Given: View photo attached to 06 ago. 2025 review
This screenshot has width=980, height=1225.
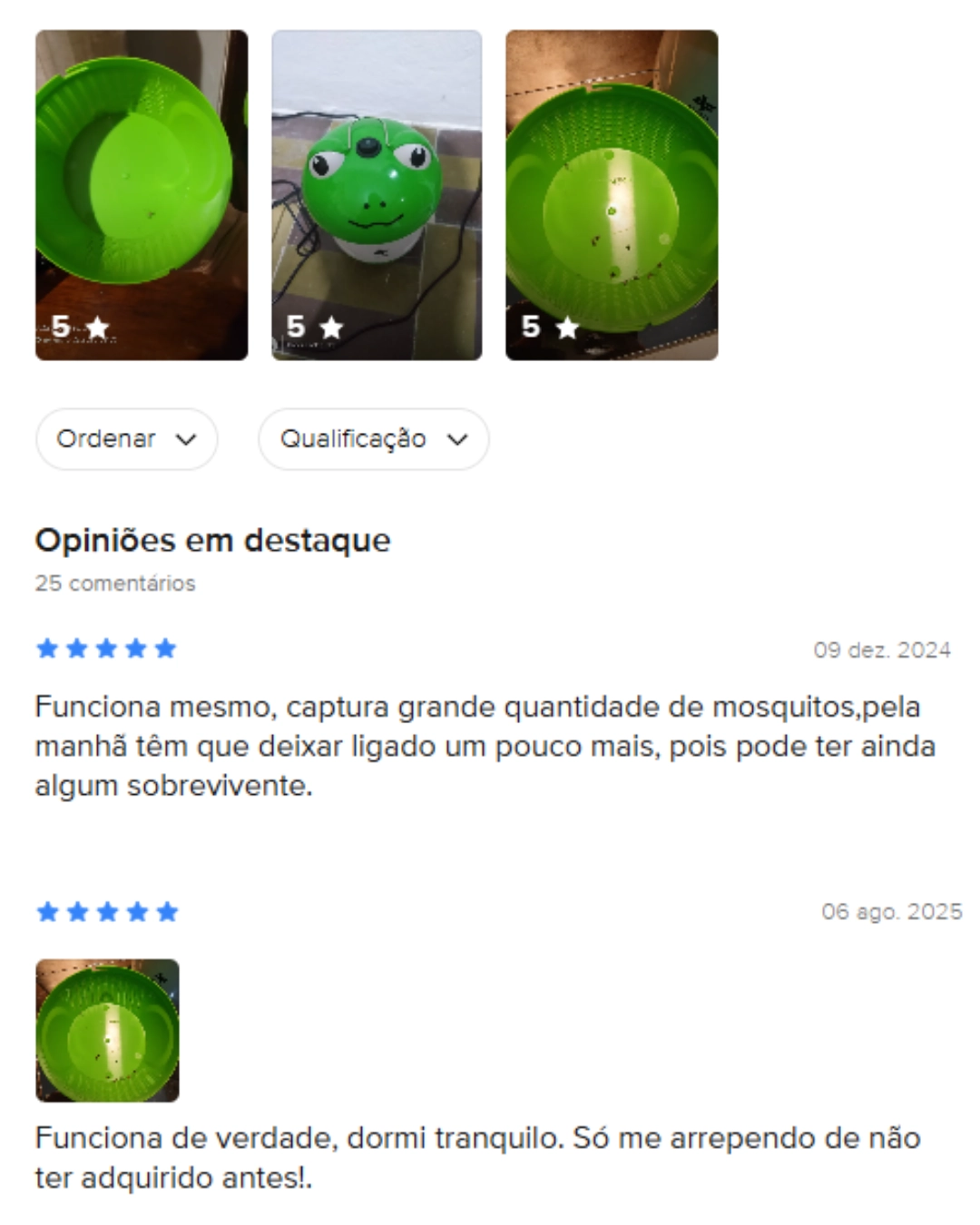Looking at the screenshot, I should (x=107, y=1030).
